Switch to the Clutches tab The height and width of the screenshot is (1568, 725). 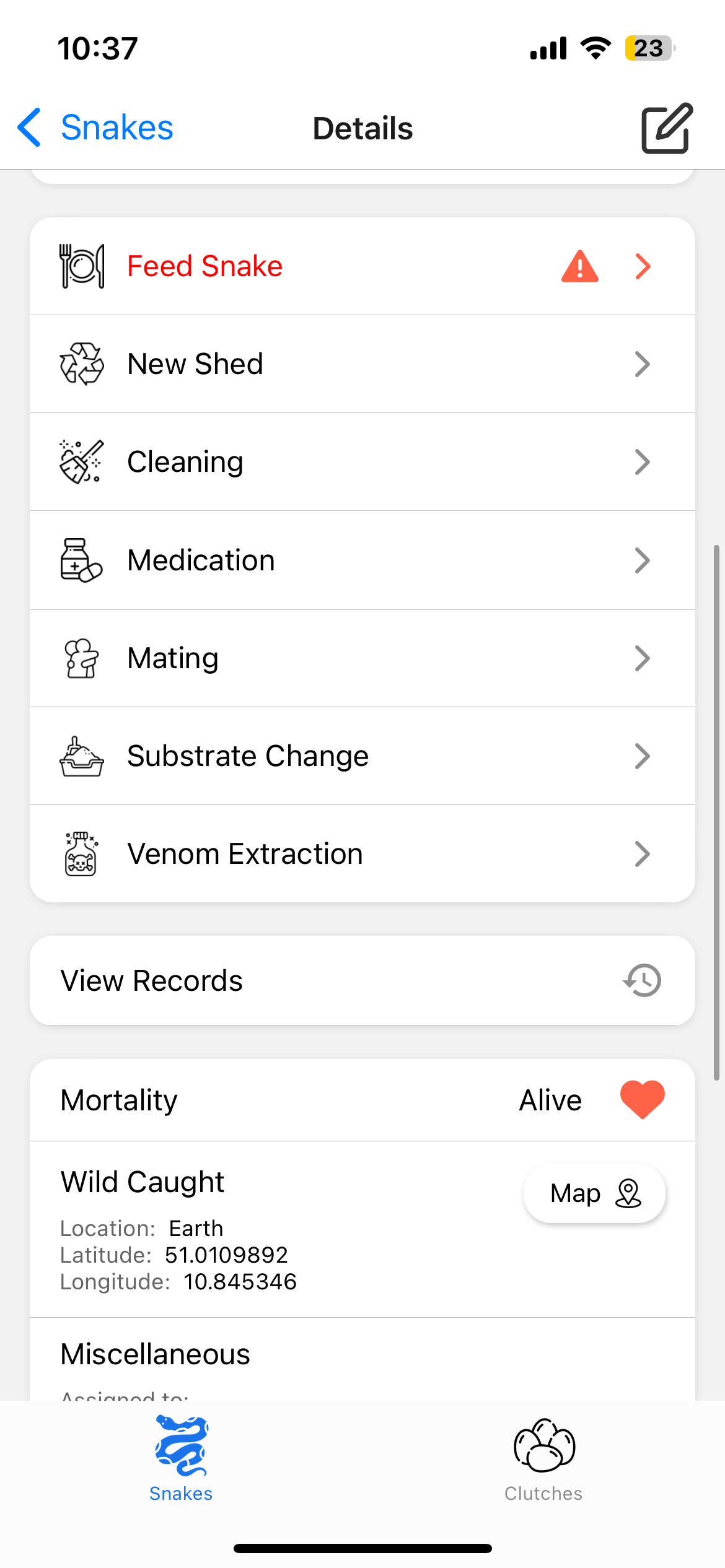coord(543,1458)
